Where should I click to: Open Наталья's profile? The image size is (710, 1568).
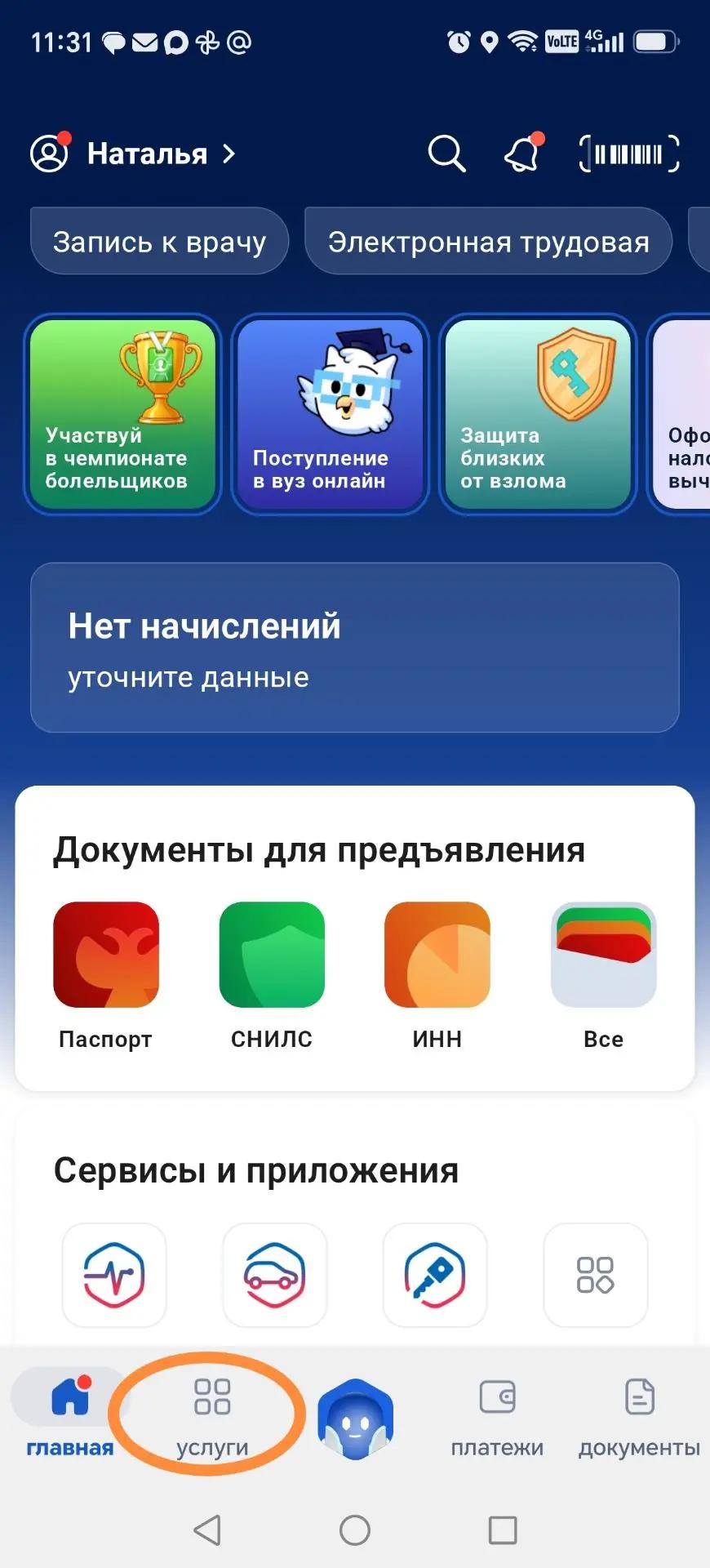tap(133, 154)
